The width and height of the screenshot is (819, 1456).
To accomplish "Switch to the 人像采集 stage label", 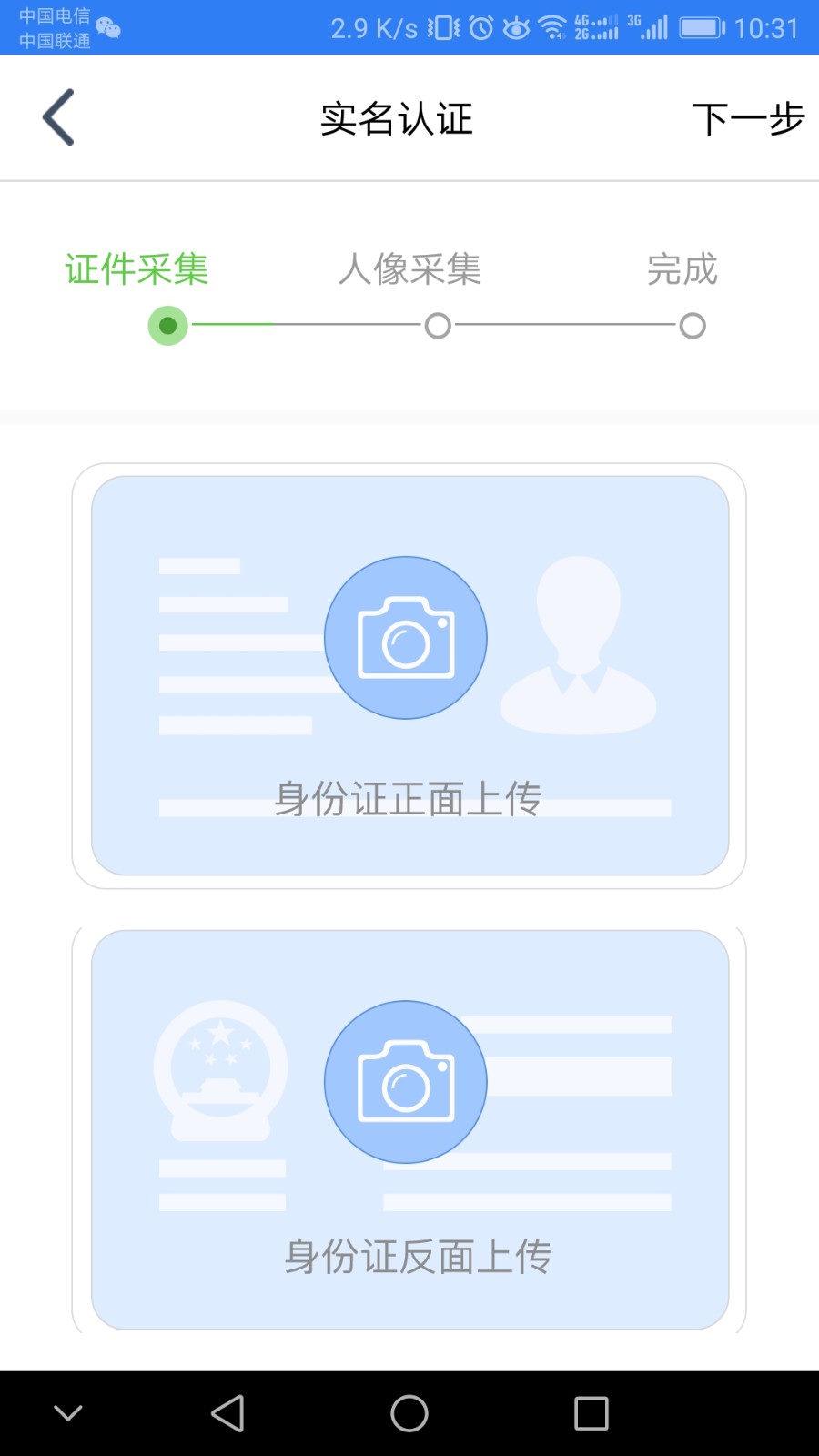I will (411, 270).
